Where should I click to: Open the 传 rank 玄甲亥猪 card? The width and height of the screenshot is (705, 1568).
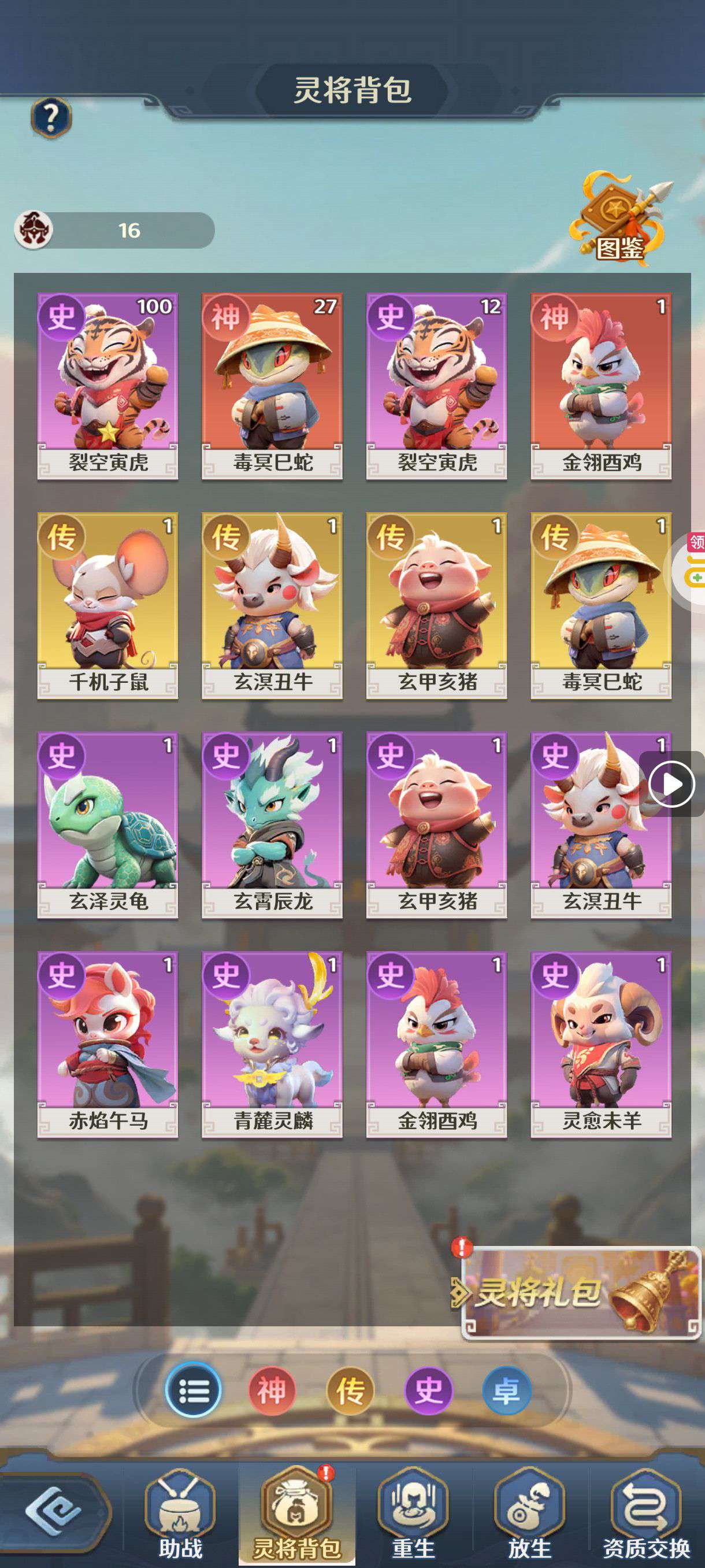coord(436,605)
